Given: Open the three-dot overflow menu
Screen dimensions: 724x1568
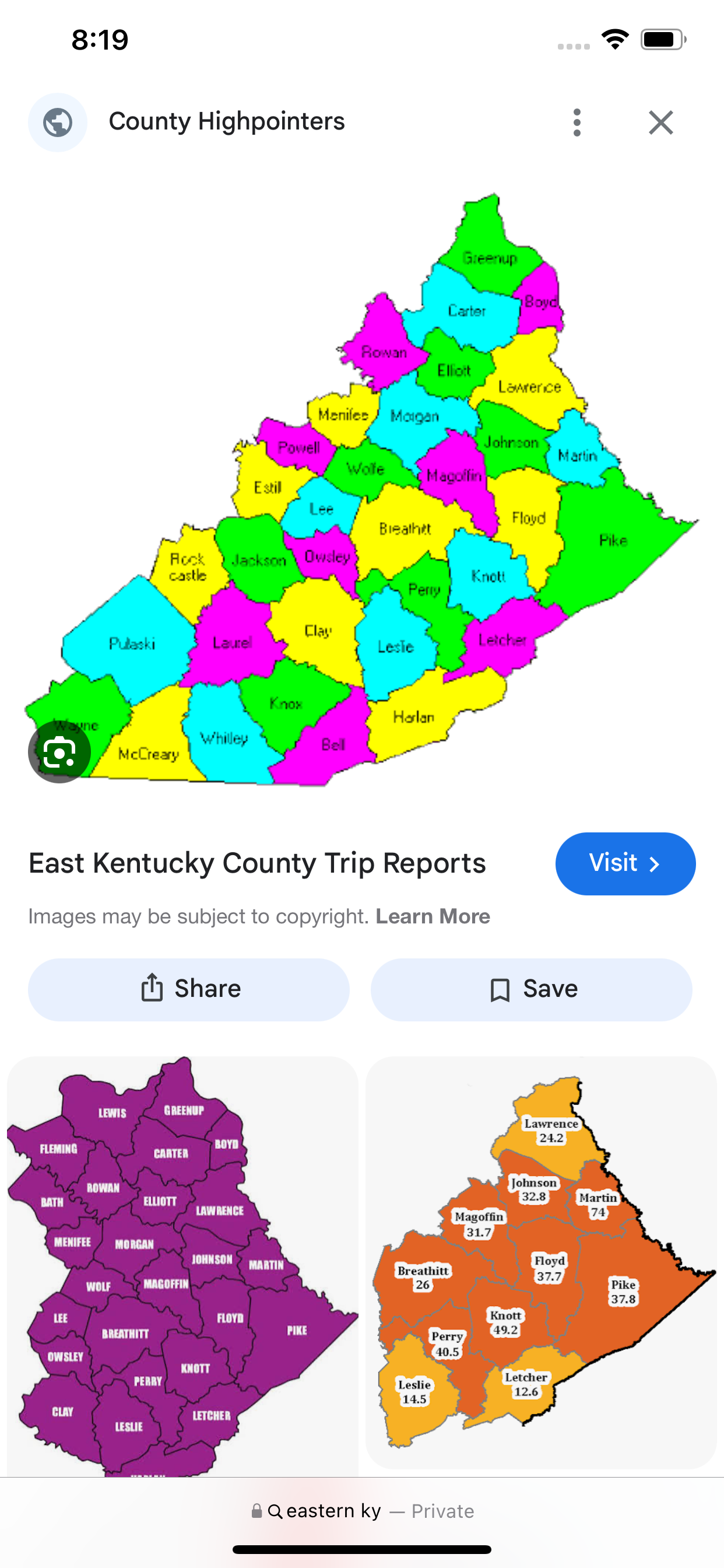Looking at the screenshot, I should [577, 123].
